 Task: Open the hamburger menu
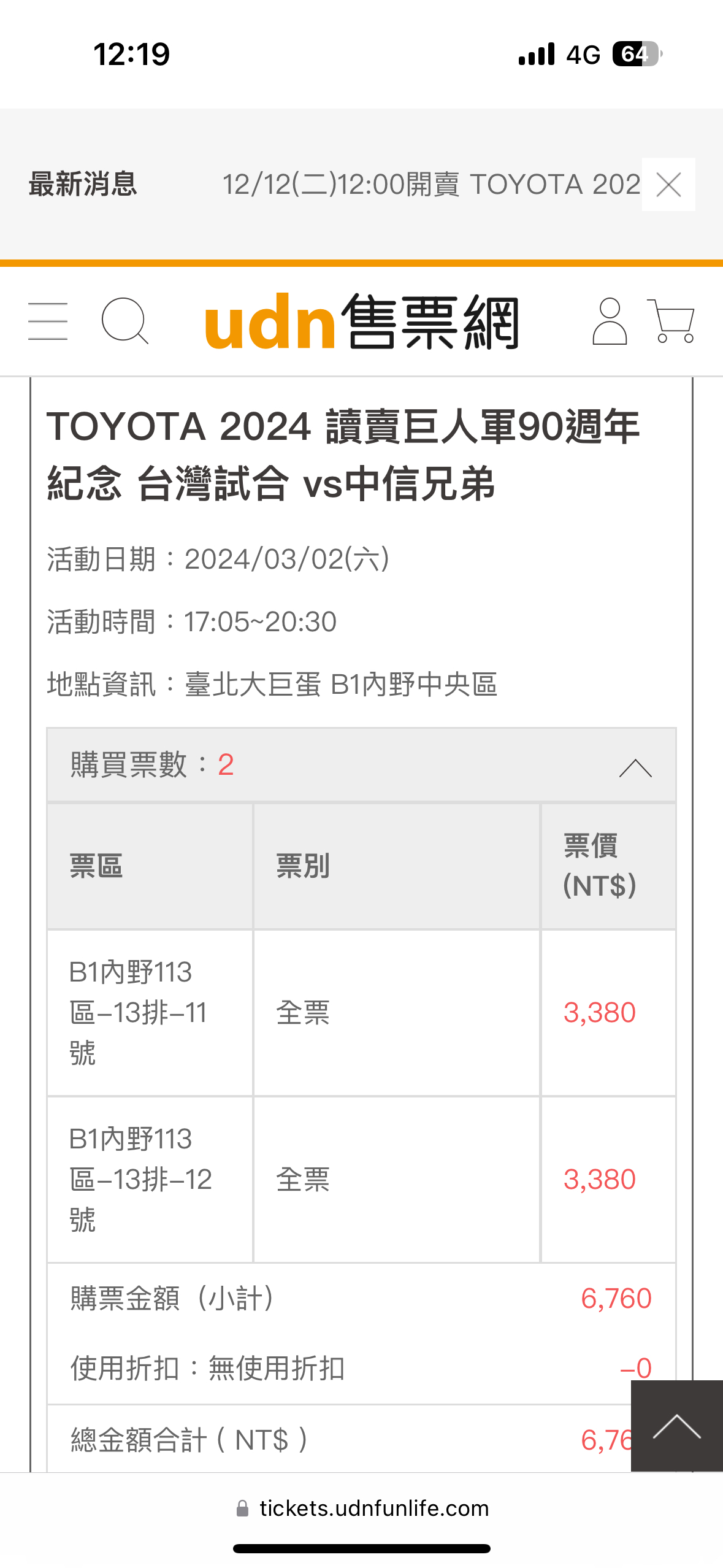click(48, 321)
